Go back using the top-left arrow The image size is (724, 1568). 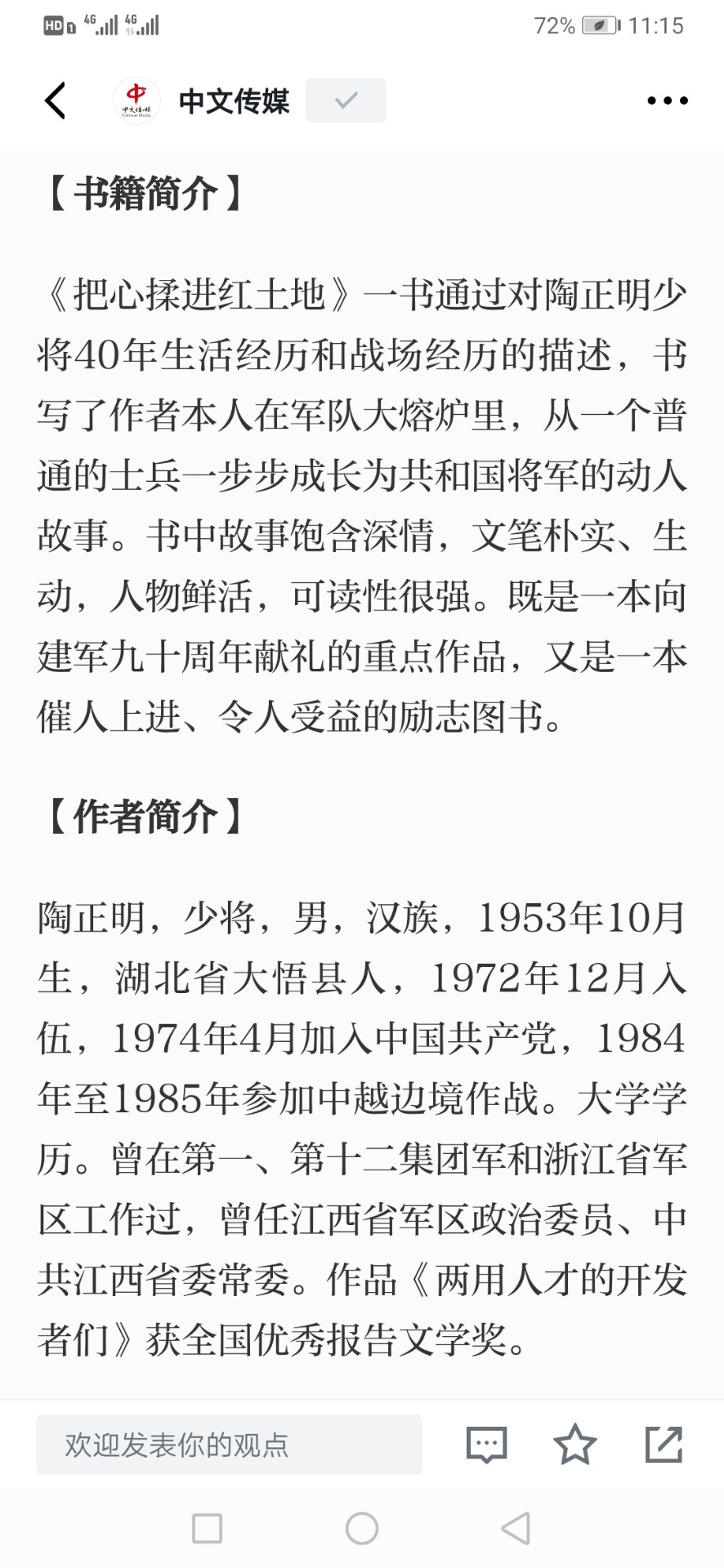[55, 100]
